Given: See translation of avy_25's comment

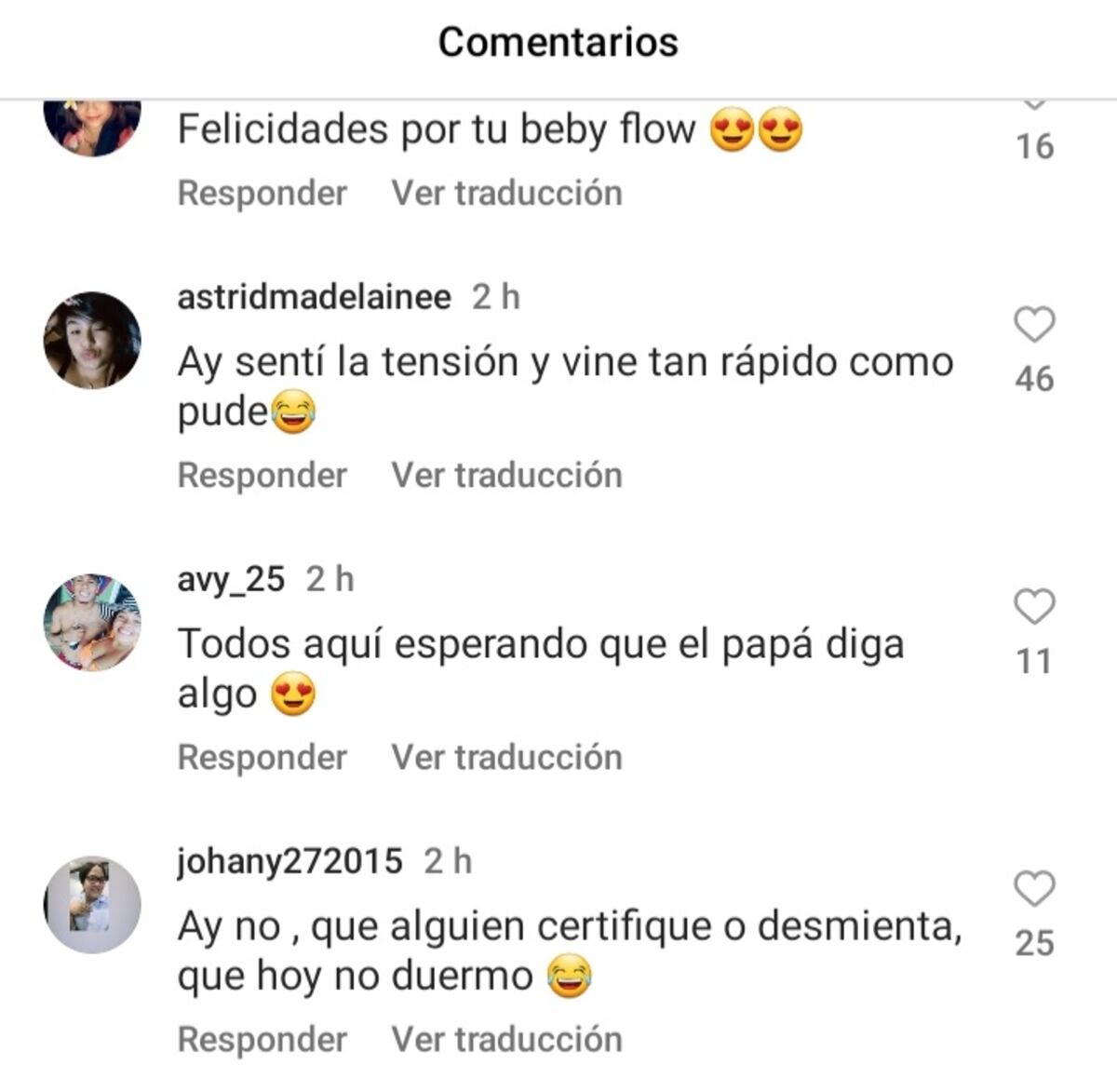Looking at the screenshot, I should click(x=506, y=757).
